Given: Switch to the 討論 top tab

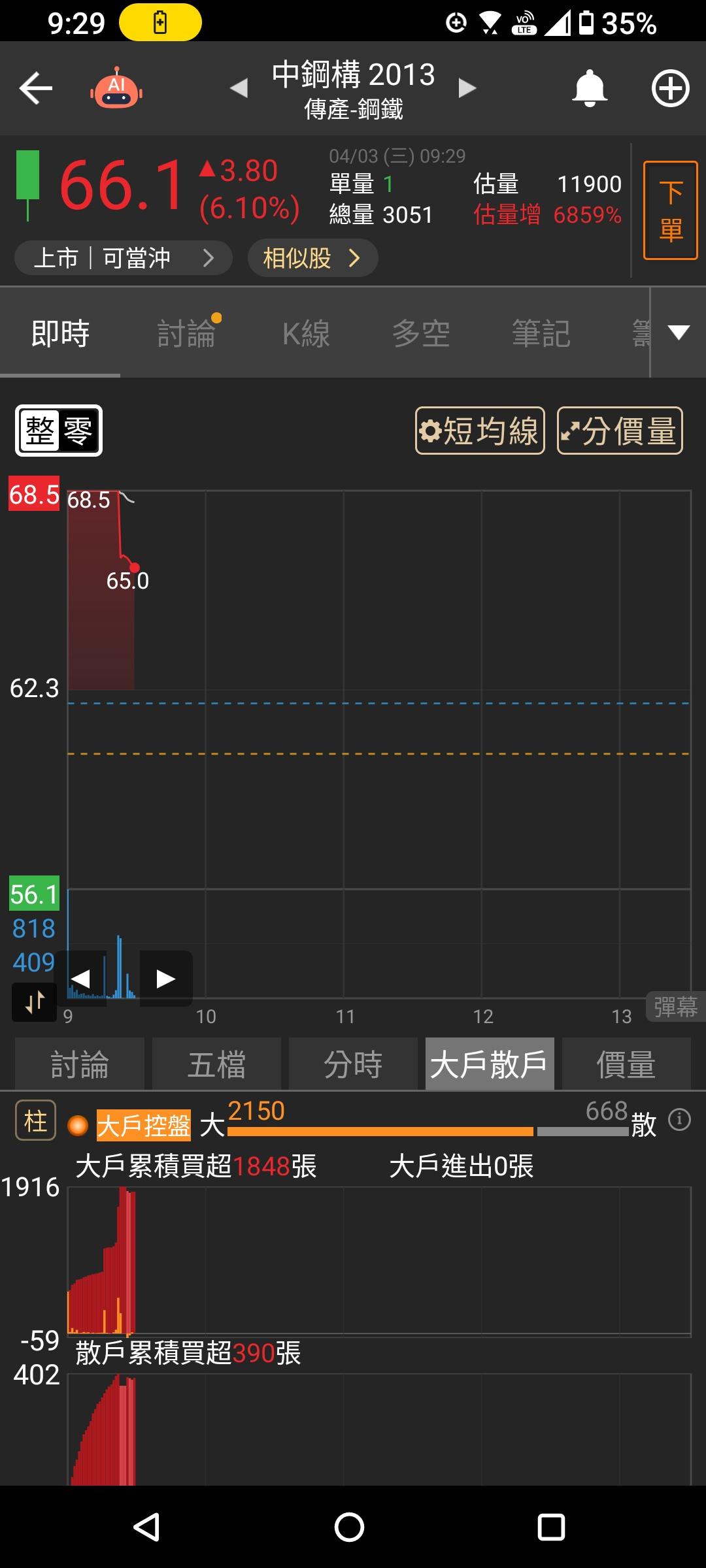Looking at the screenshot, I should click(187, 333).
